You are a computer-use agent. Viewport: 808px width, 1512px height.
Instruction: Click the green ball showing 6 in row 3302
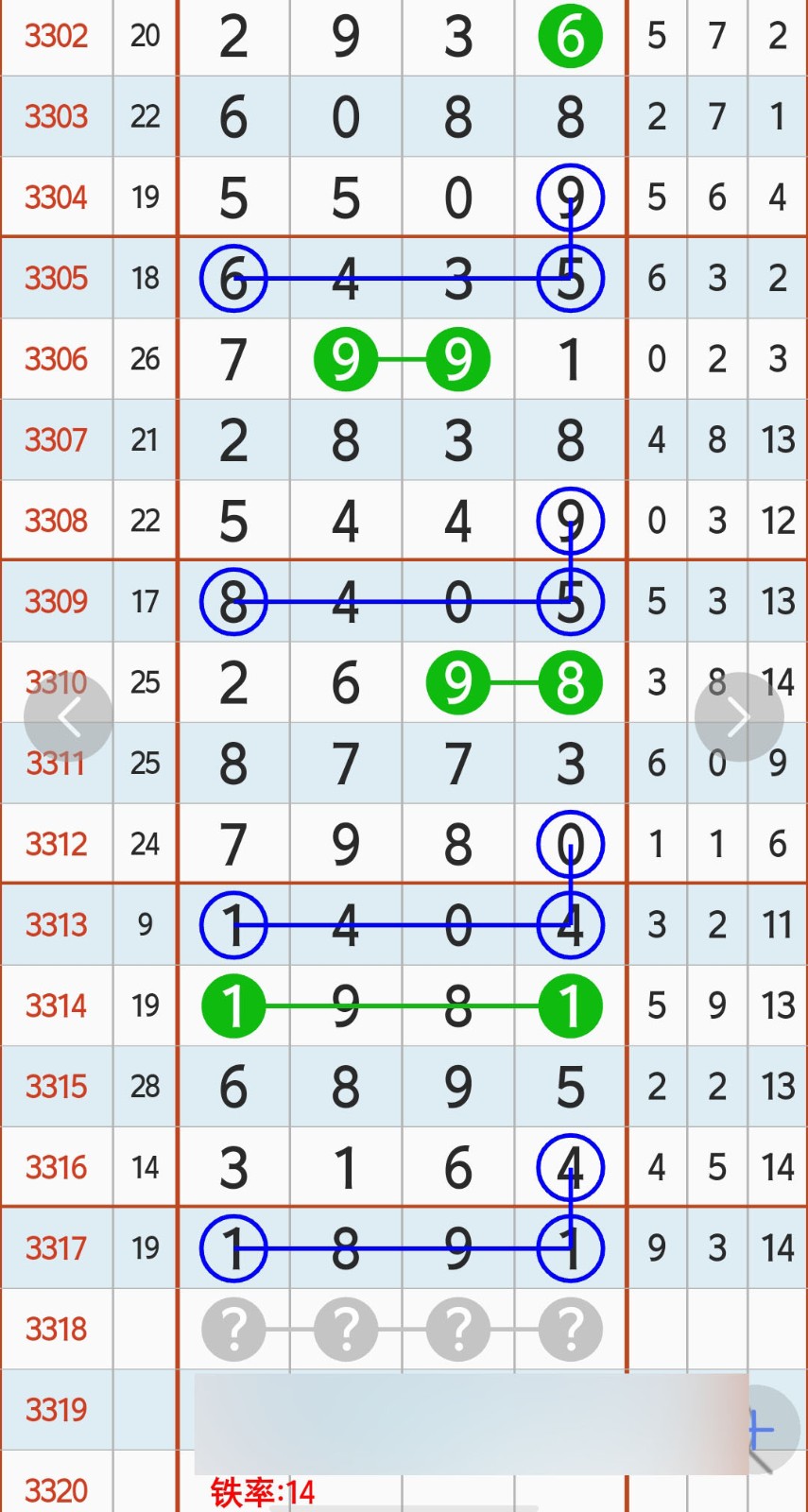point(570,36)
